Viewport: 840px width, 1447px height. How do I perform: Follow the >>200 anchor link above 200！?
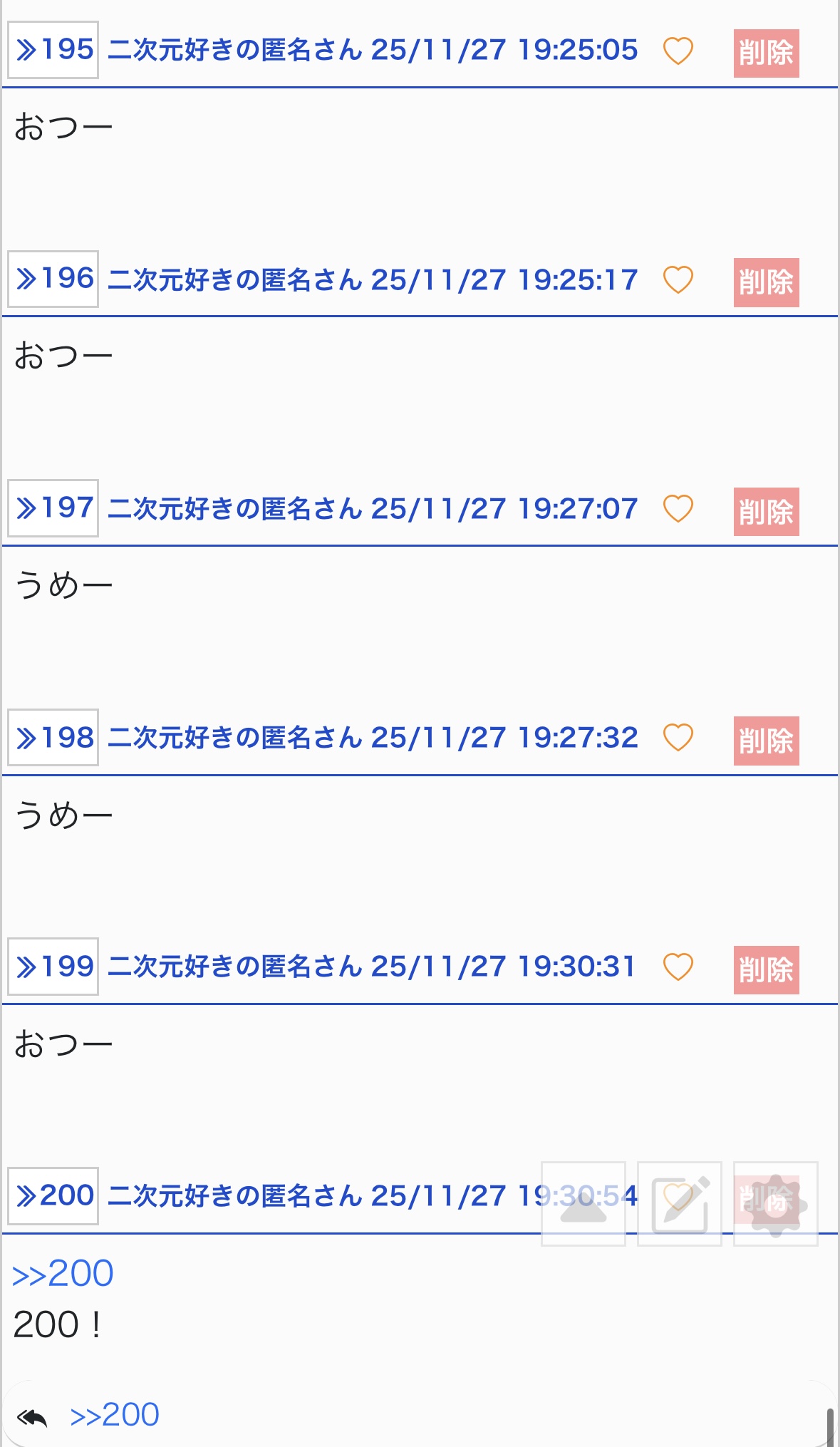[x=63, y=1274]
